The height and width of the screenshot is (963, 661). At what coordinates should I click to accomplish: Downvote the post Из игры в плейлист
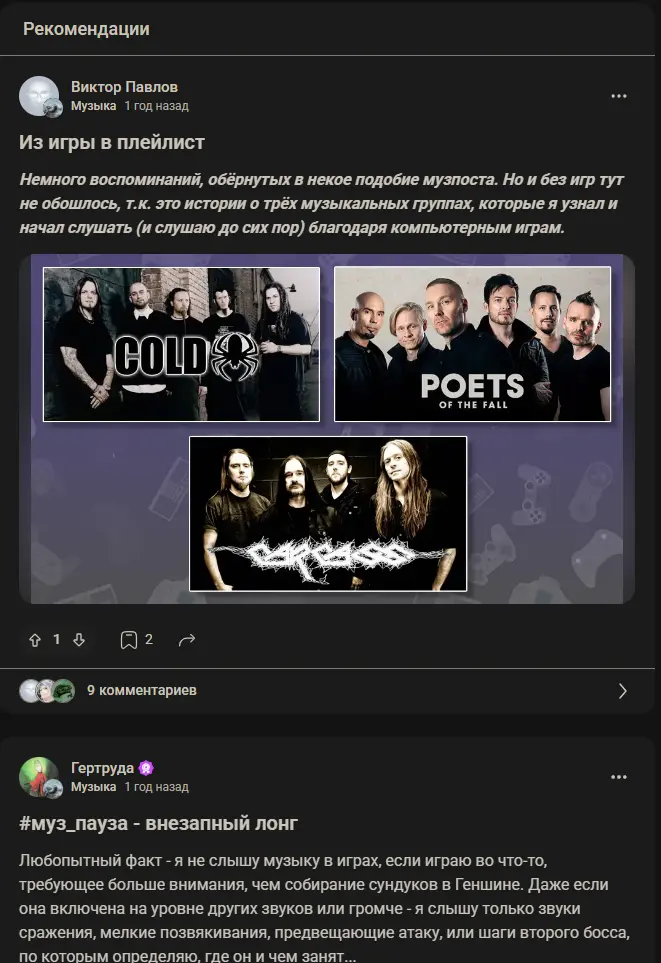(80, 639)
